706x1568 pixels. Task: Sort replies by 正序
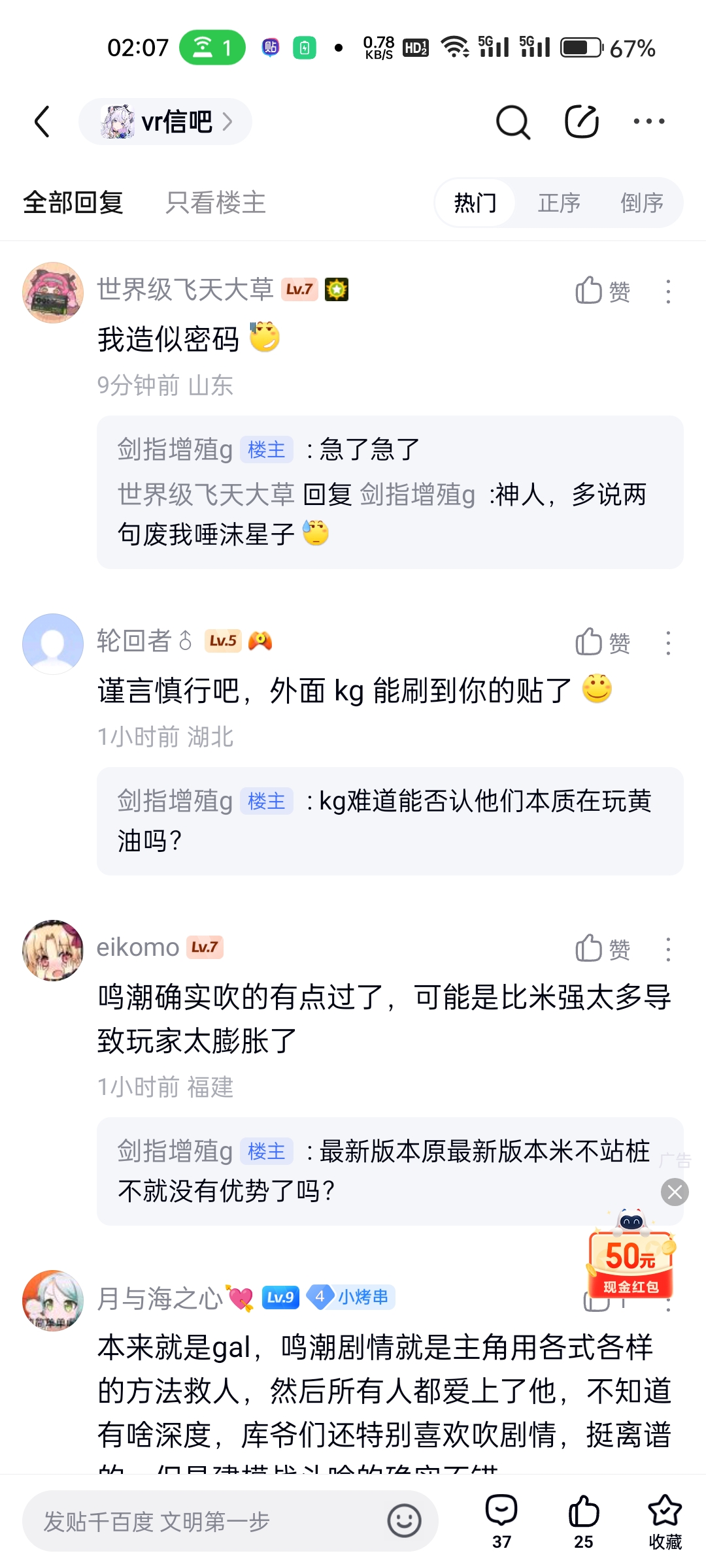pyautogui.click(x=559, y=203)
